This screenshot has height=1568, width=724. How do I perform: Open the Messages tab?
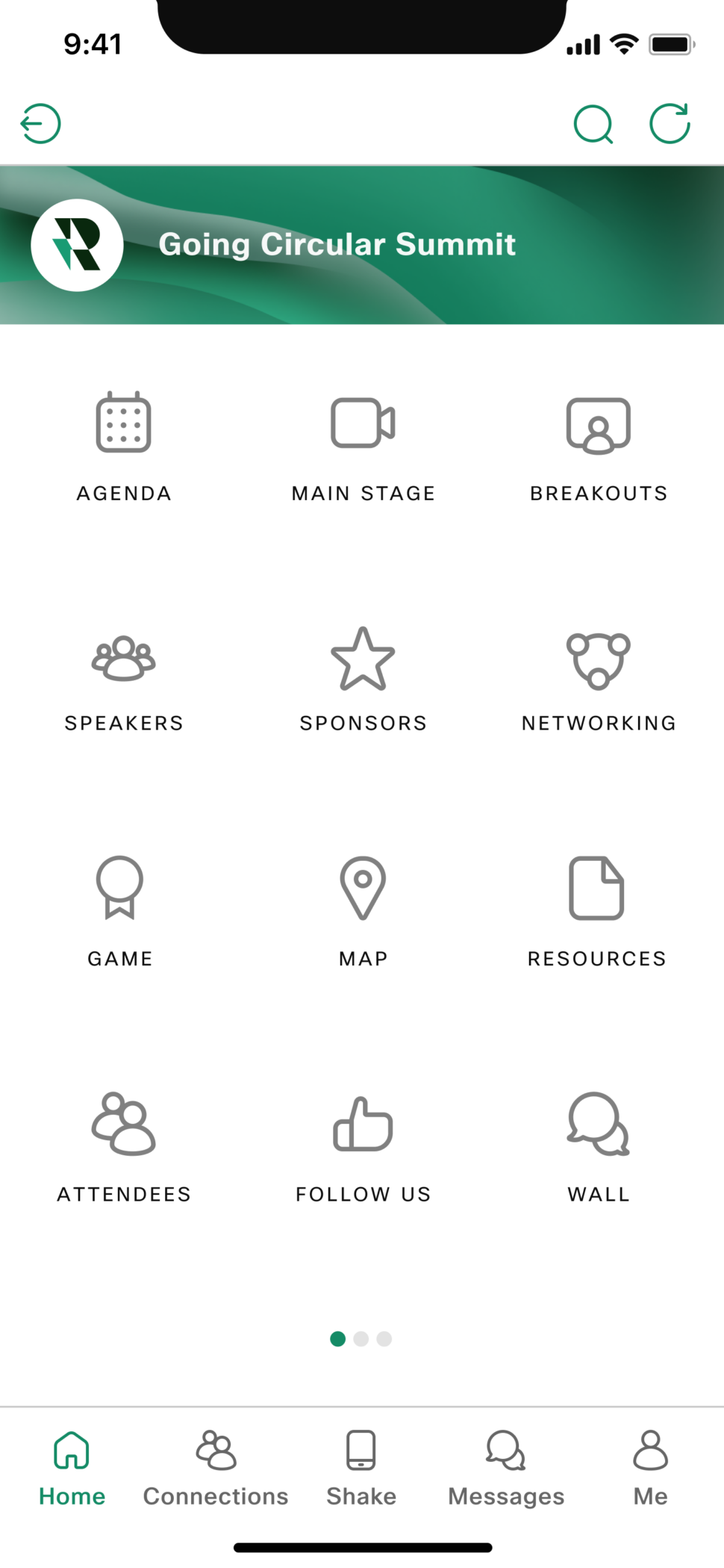pyautogui.click(x=506, y=1468)
